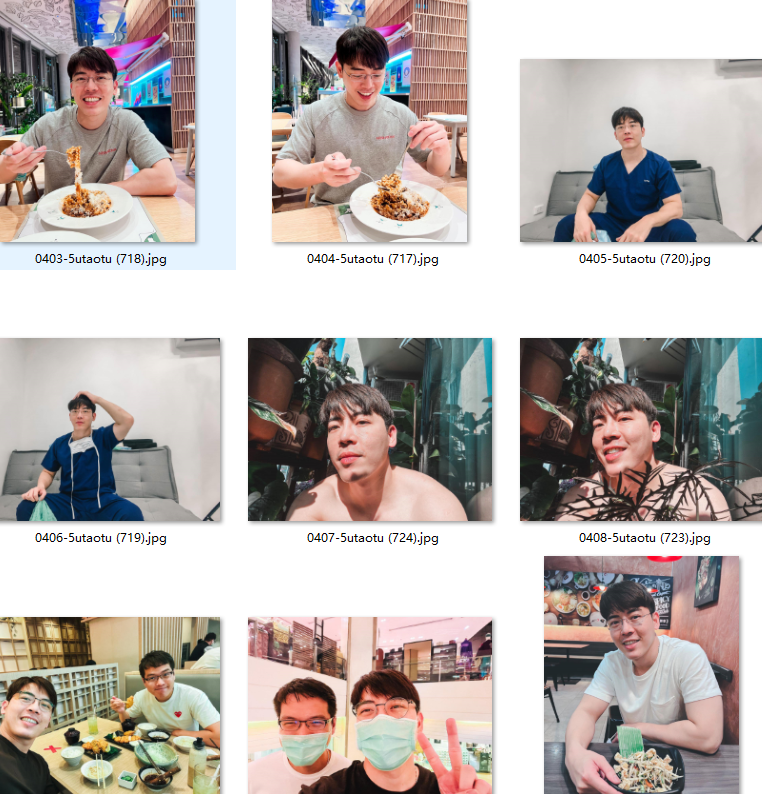Open the photo of two masked men
The height and width of the screenshot is (794, 762).
[370, 705]
